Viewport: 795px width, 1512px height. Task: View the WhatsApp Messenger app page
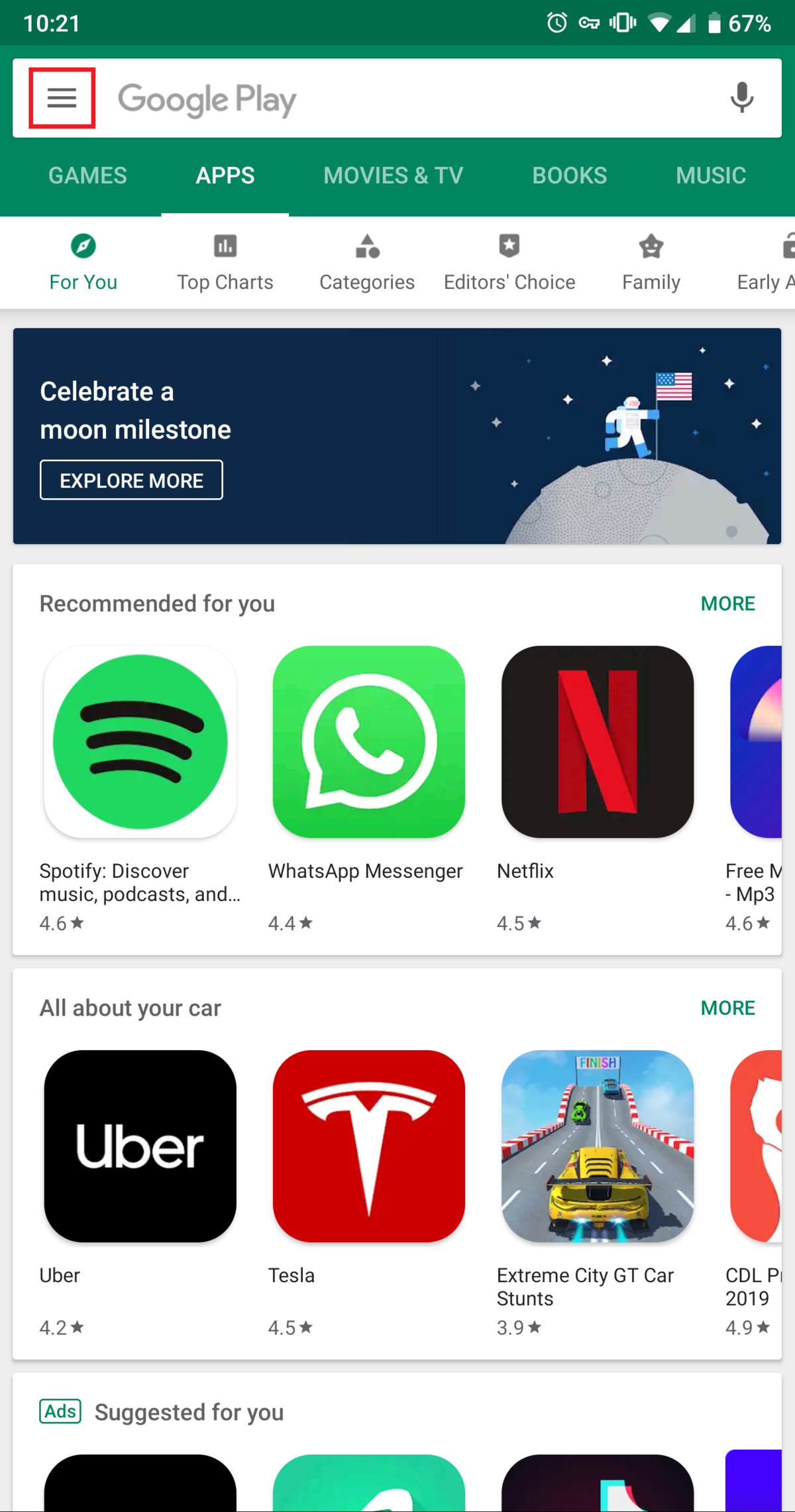point(368,742)
